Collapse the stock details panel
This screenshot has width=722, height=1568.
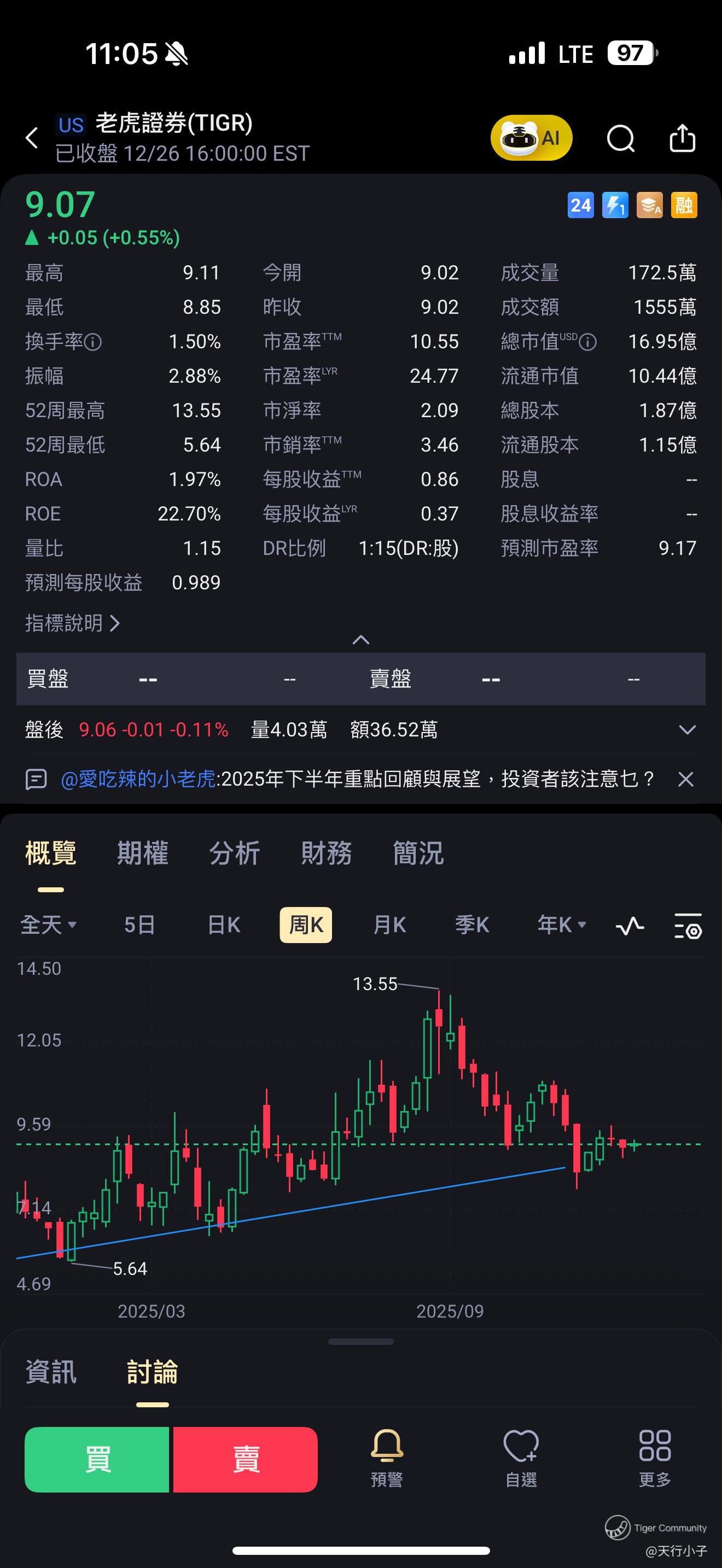point(361,640)
